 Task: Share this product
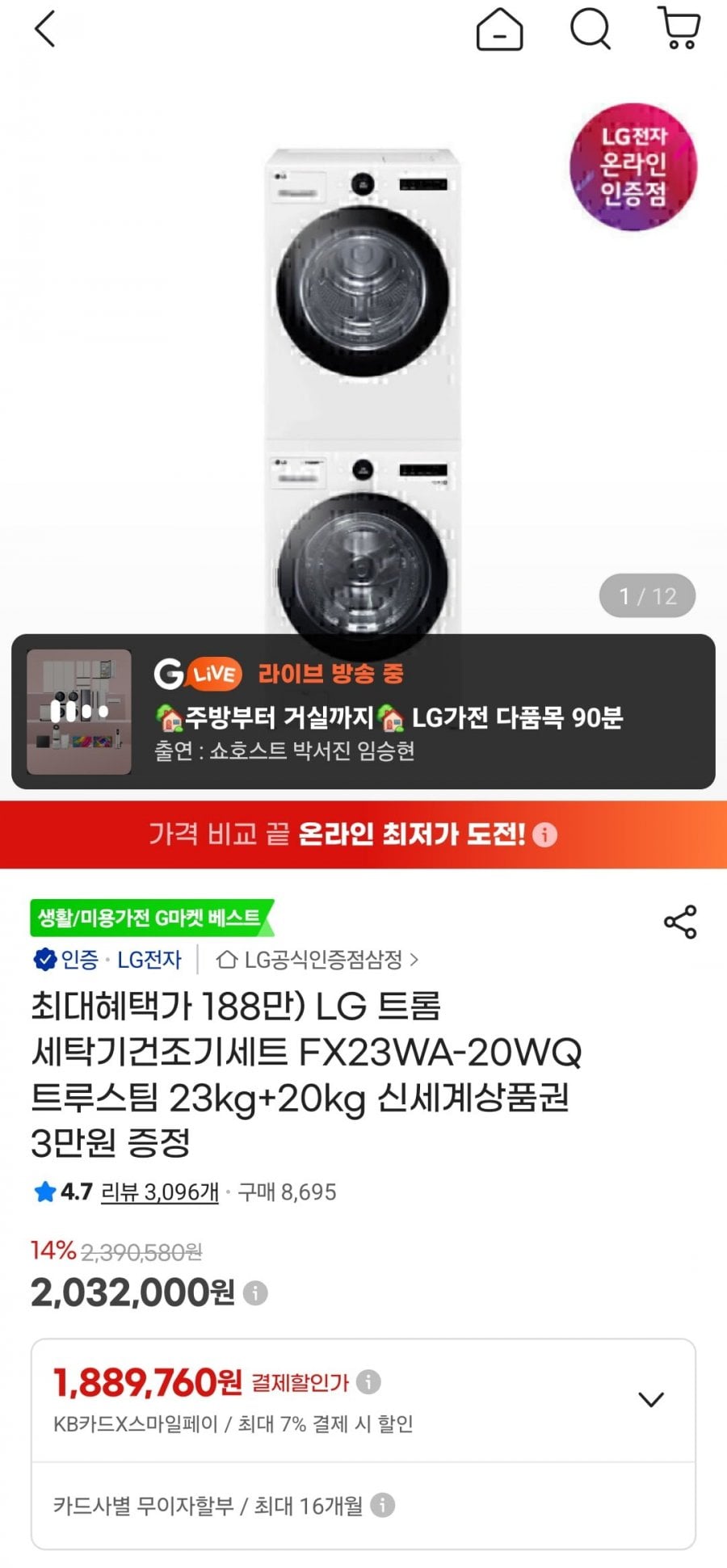(x=679, y=922)
